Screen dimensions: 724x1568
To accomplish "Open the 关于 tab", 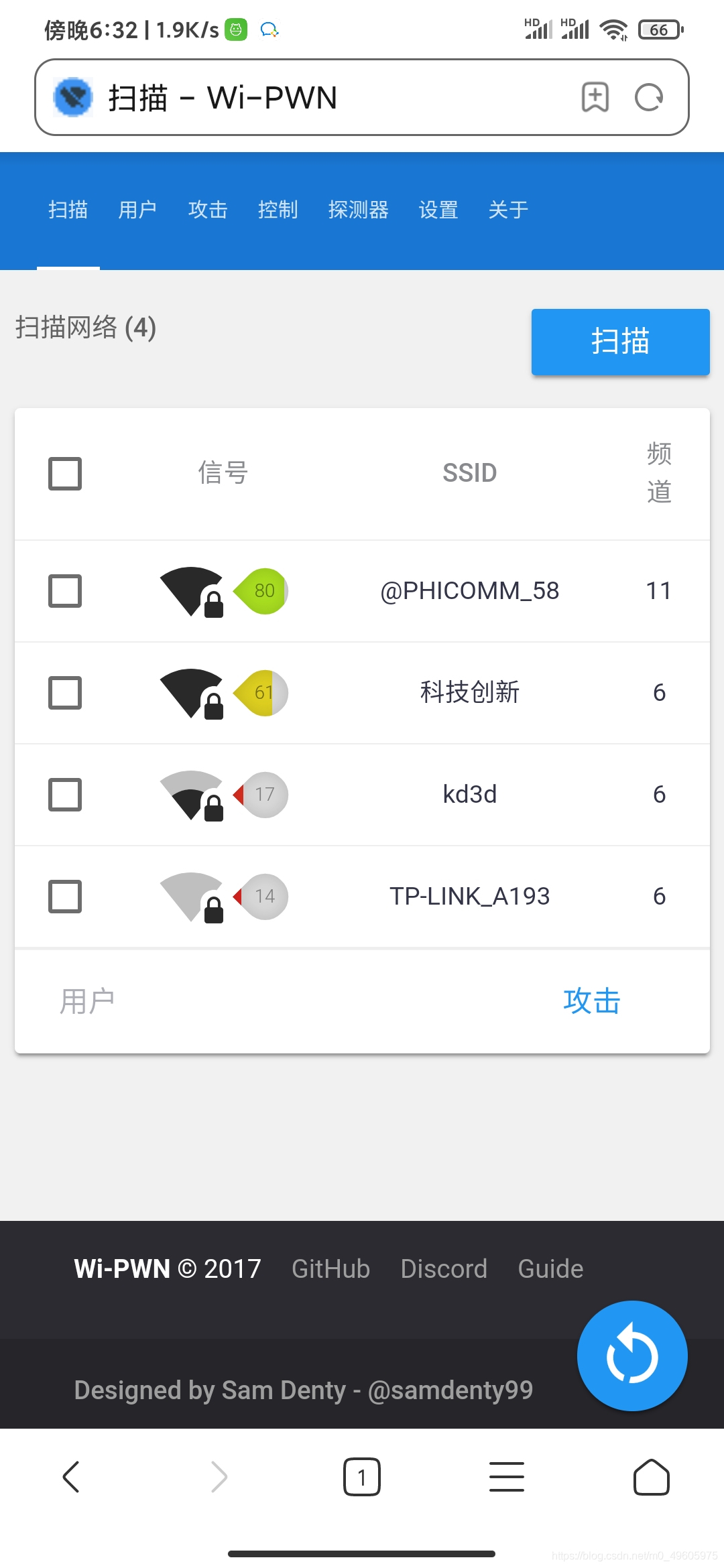I will click(x=508, y=210).
